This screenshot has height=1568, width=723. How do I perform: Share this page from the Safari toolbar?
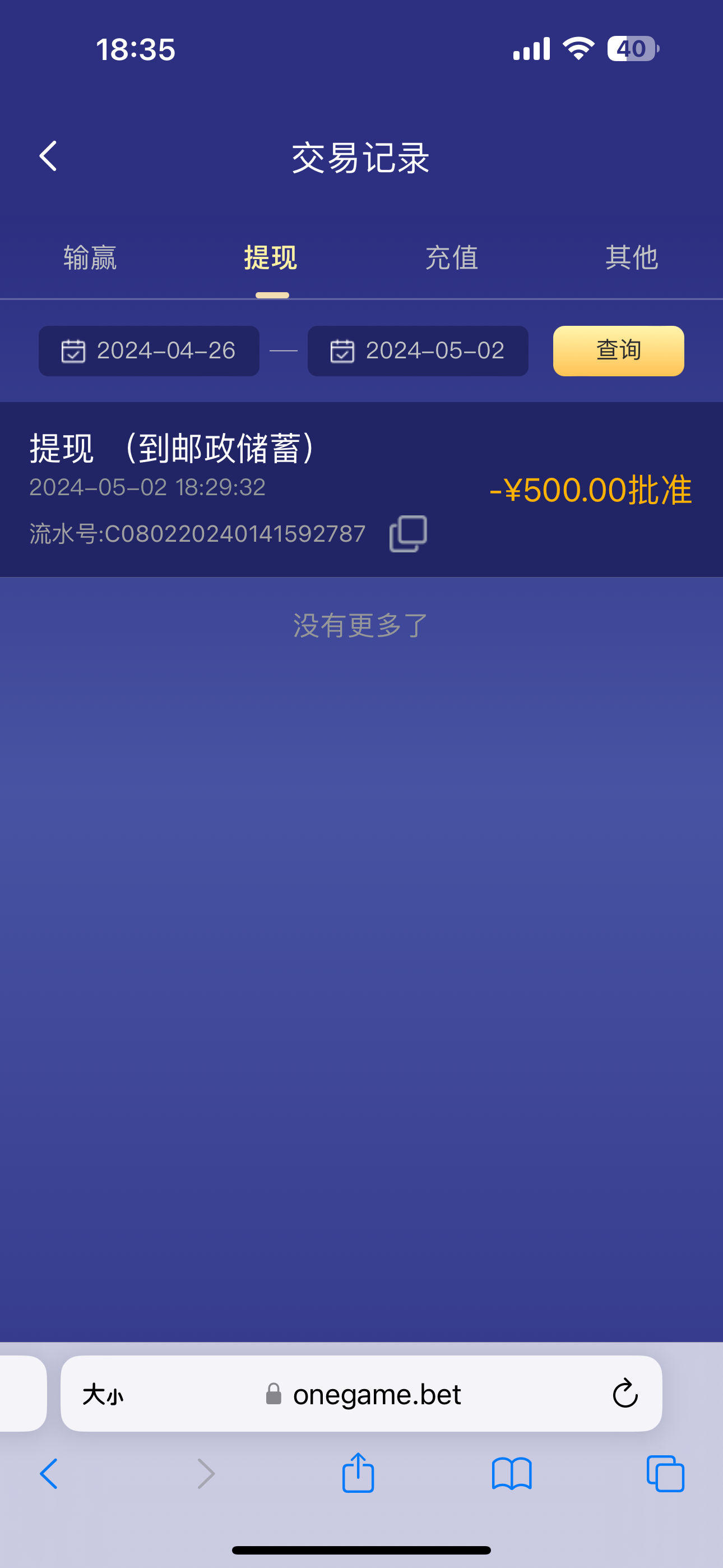click(x=358, y=1473)
